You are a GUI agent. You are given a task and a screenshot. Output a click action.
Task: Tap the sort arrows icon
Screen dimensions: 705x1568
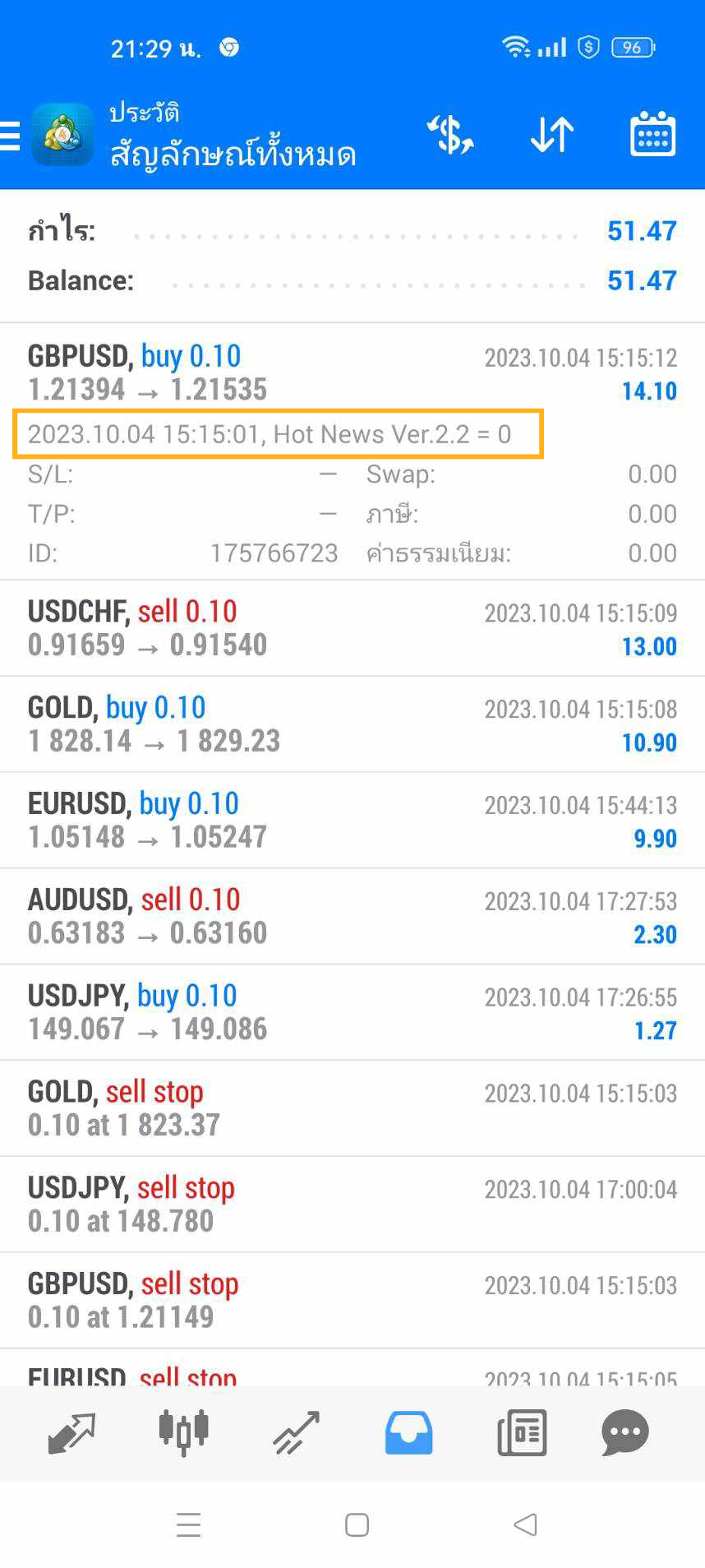click(x=552, y=135)
